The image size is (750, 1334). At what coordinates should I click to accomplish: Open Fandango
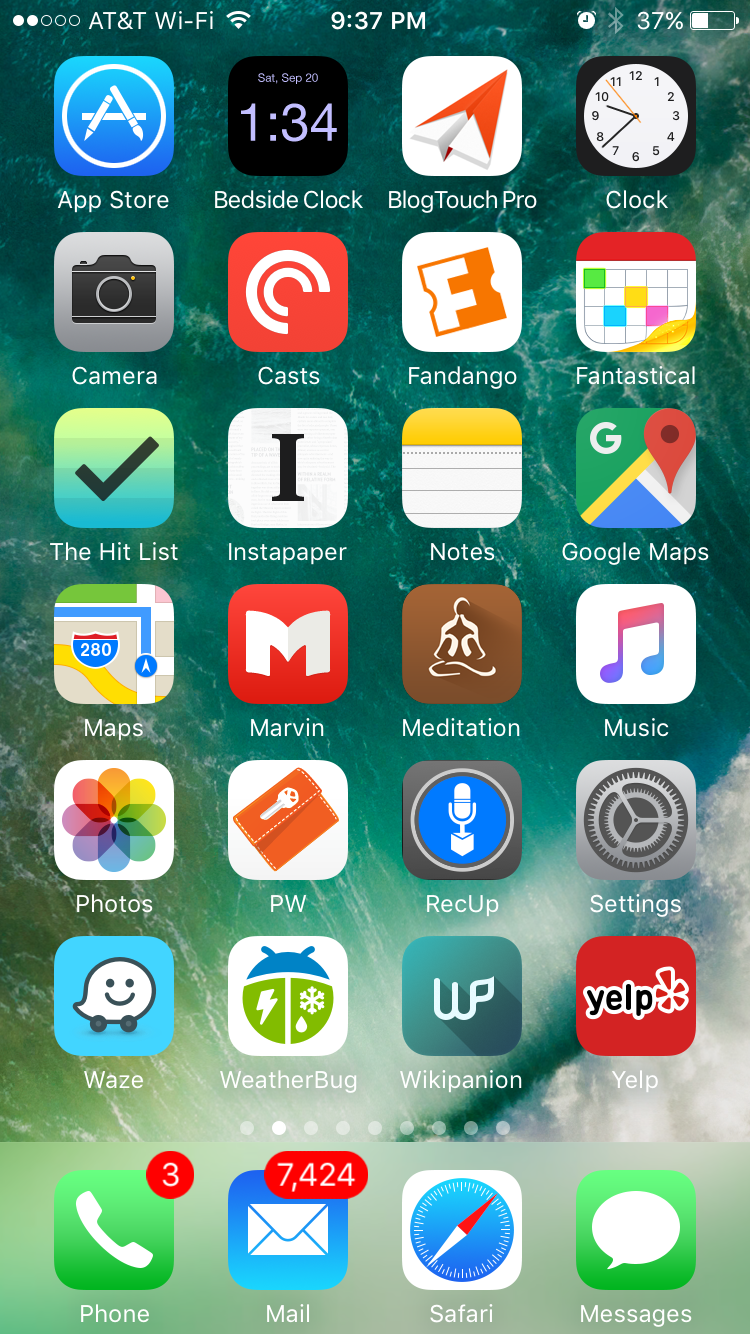pos(462,292)
